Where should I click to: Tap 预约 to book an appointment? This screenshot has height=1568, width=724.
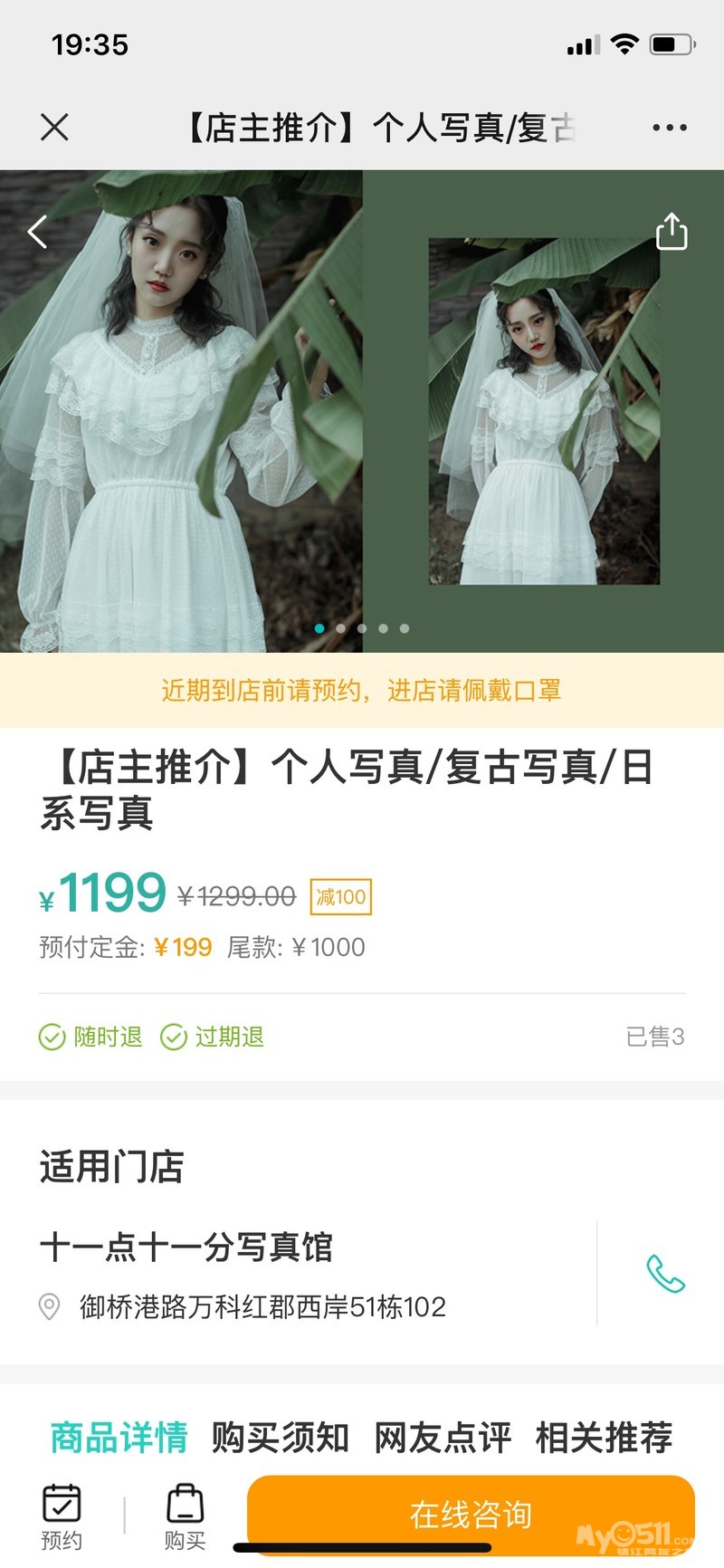(62, 1516)
